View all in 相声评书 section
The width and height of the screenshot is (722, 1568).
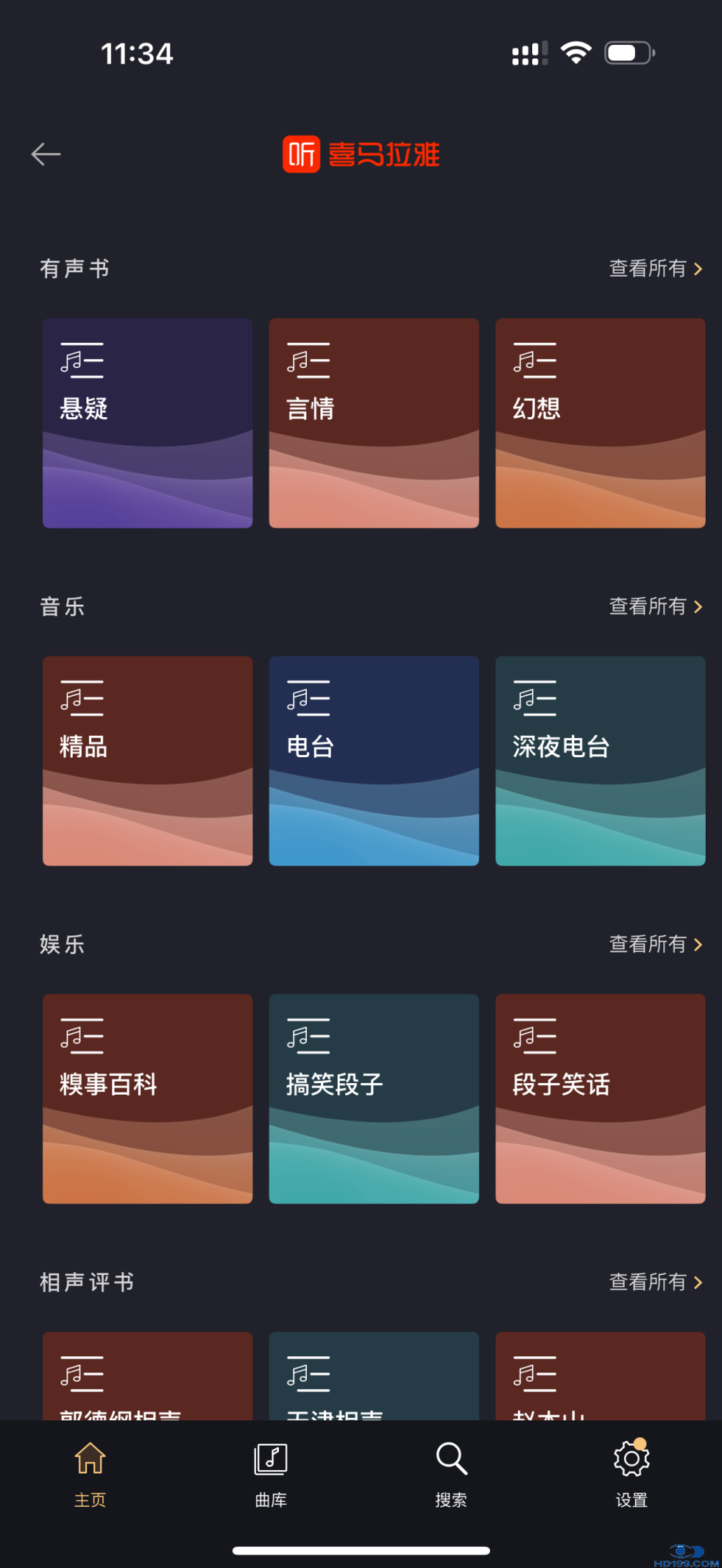tap(655, 1282)
